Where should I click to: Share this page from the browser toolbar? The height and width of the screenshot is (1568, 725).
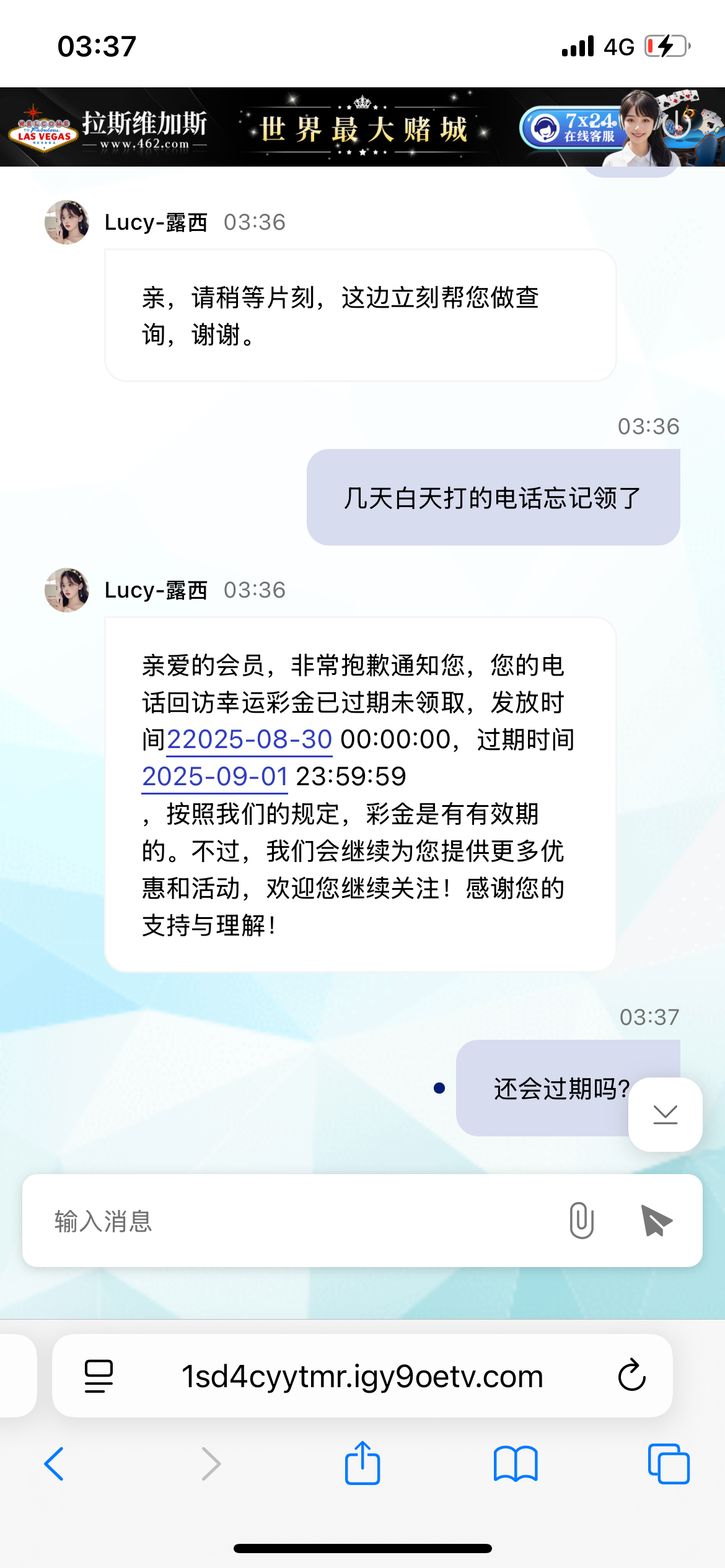362,1464
